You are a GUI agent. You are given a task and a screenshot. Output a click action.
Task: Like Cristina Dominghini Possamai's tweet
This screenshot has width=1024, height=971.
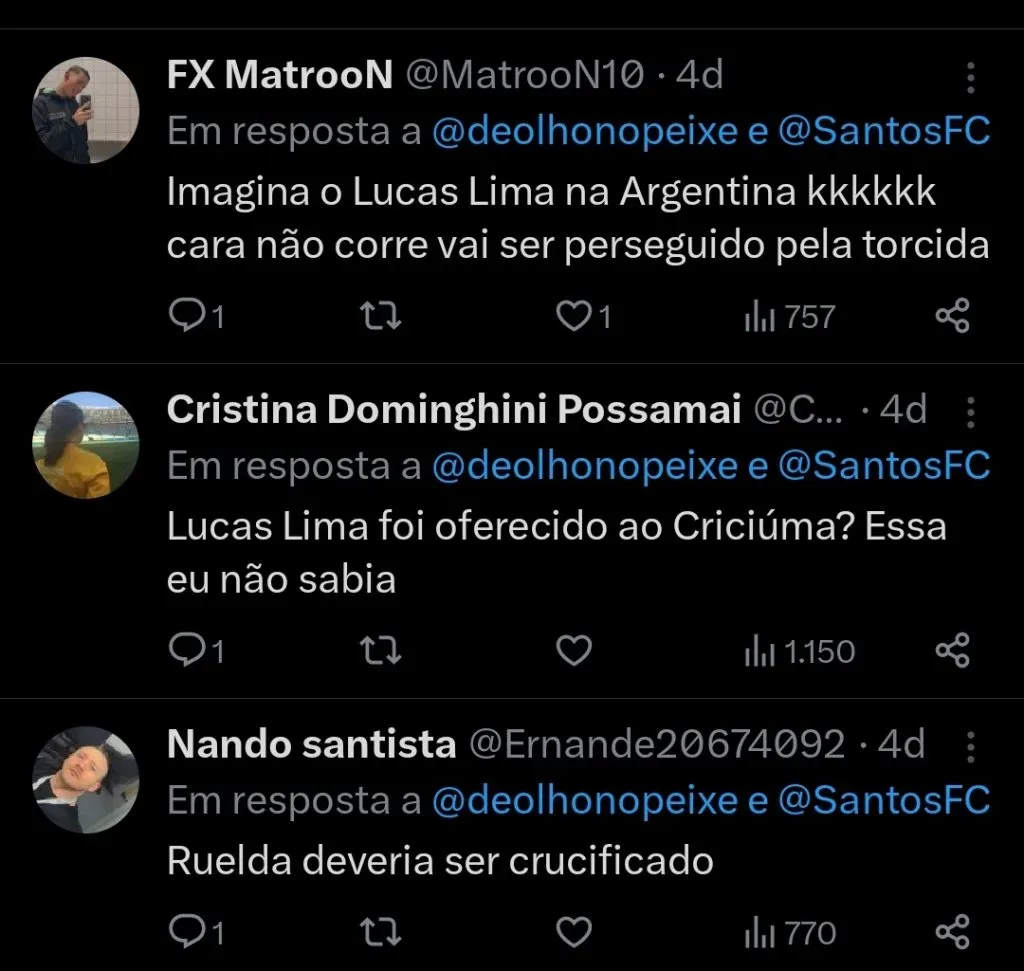(573, 652)
